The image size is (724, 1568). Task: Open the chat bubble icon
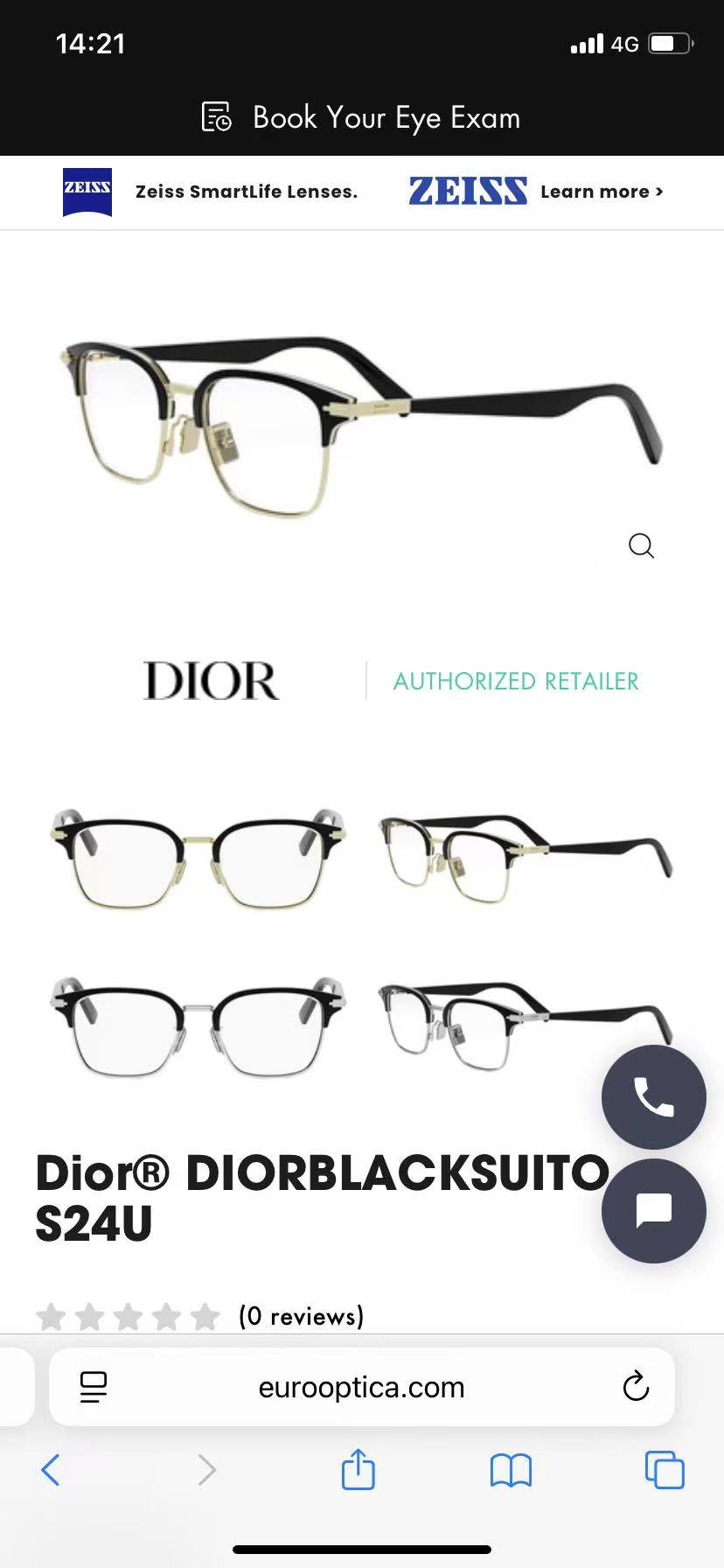tap(653, 1211)
